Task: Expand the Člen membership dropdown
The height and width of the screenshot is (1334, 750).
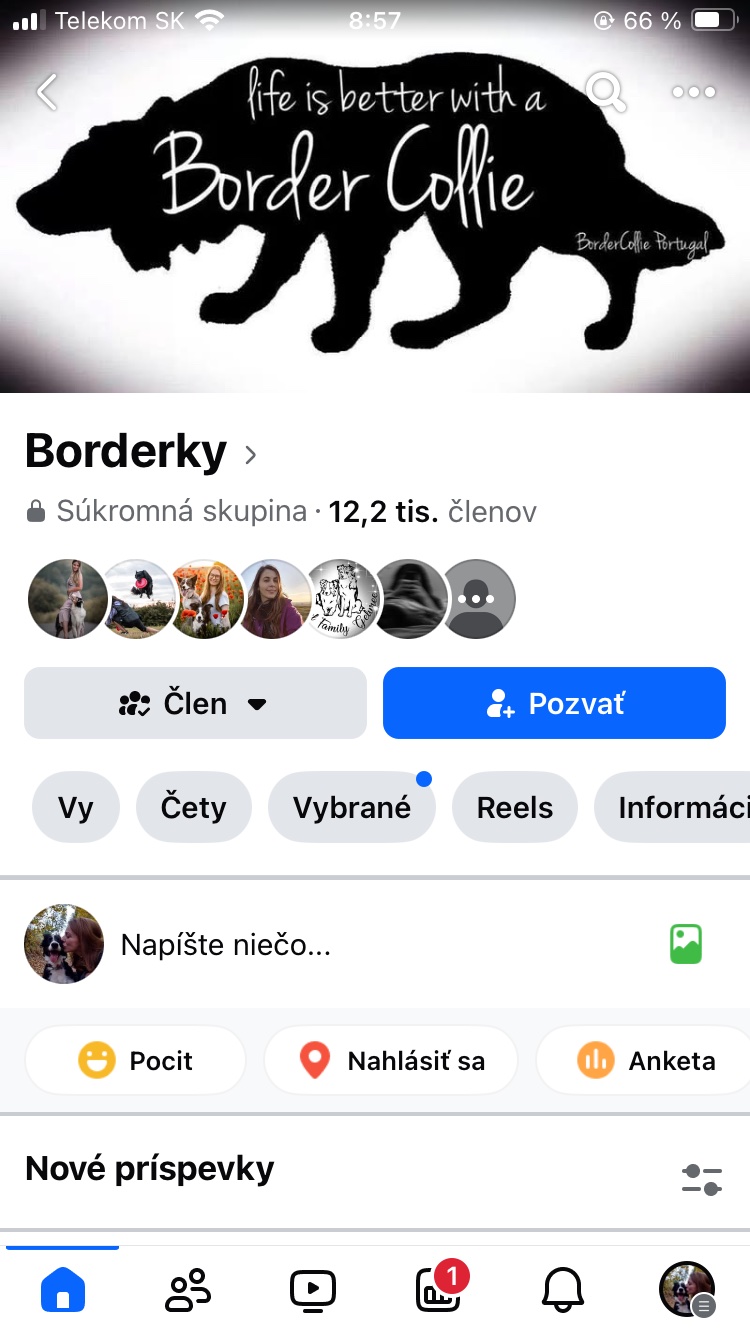Action: pyautogui.click(x=195, y=703)
